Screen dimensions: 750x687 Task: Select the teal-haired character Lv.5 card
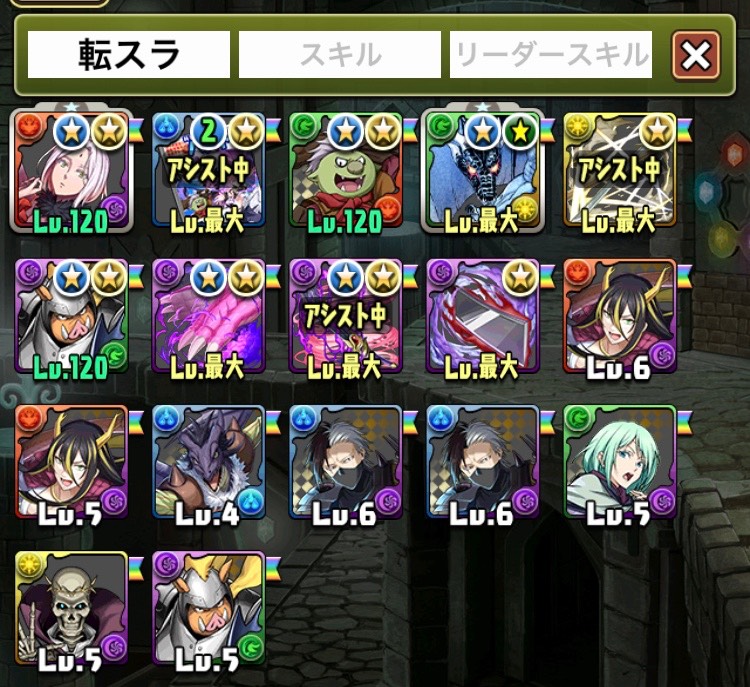tap(619, 463)
